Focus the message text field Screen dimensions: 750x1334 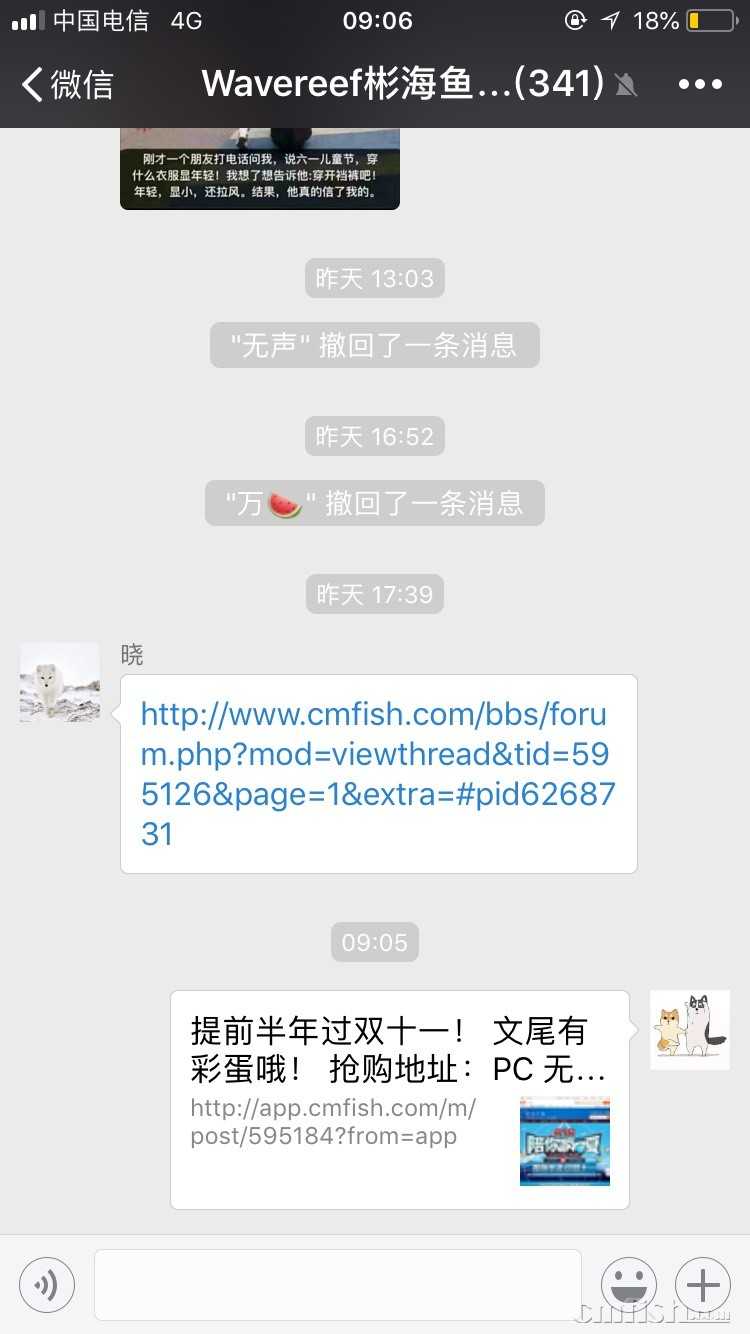point(338,1284)
